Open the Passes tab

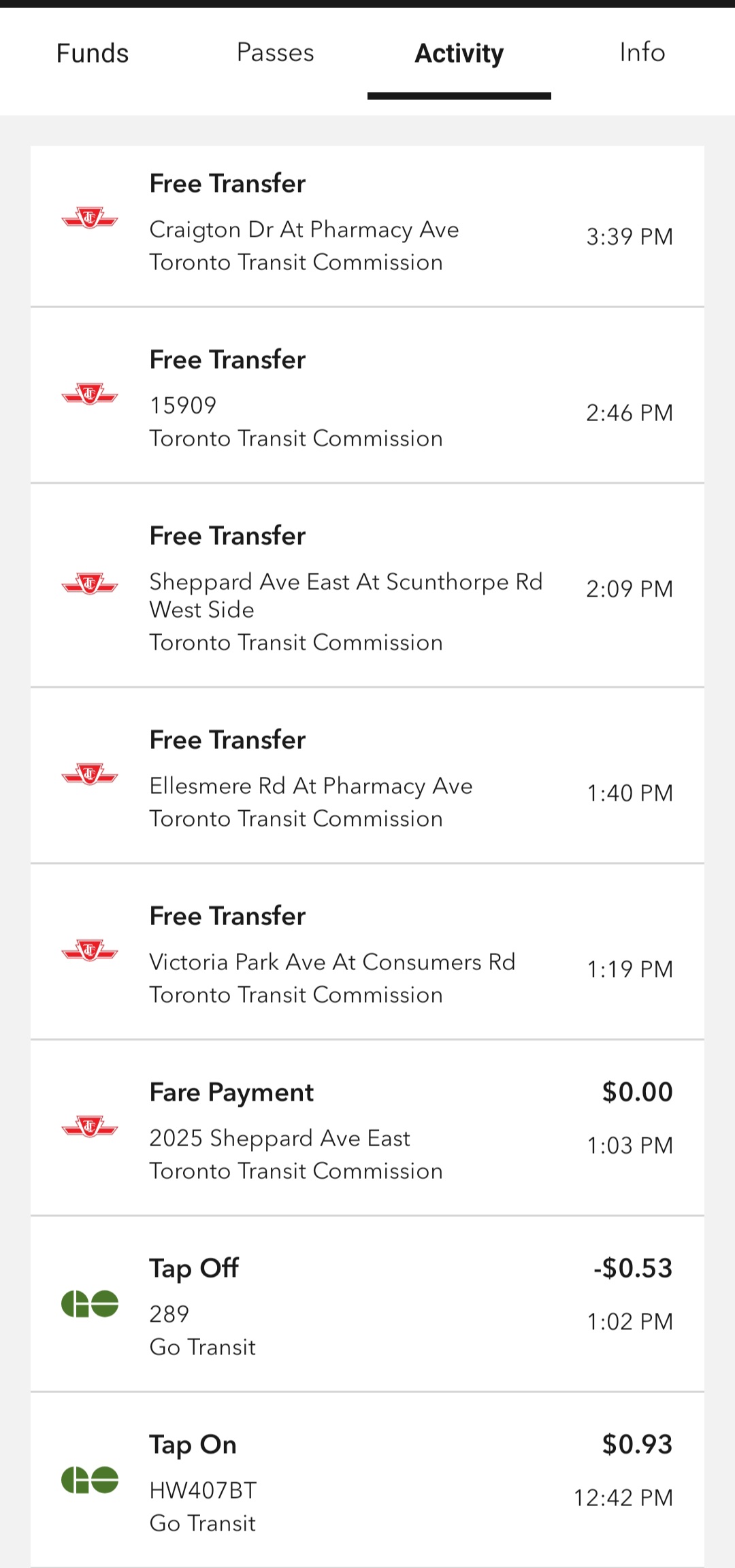(275, 53)
